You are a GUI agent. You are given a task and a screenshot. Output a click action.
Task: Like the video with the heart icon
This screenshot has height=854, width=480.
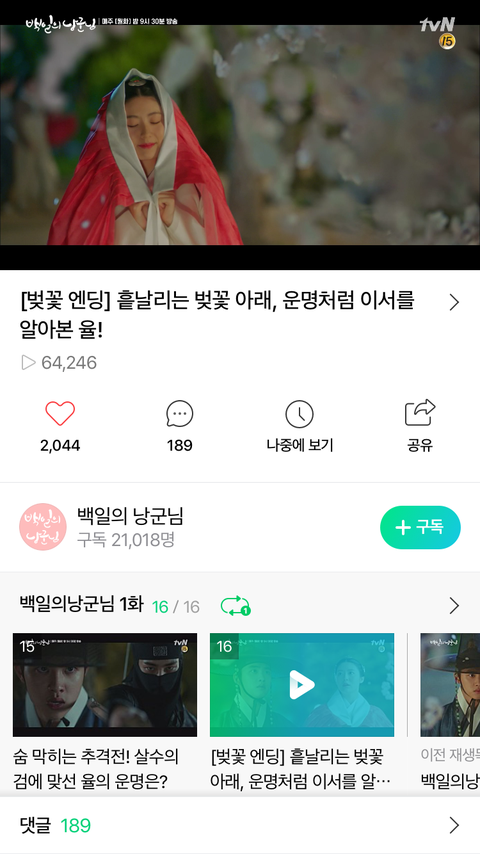(60, 414)
